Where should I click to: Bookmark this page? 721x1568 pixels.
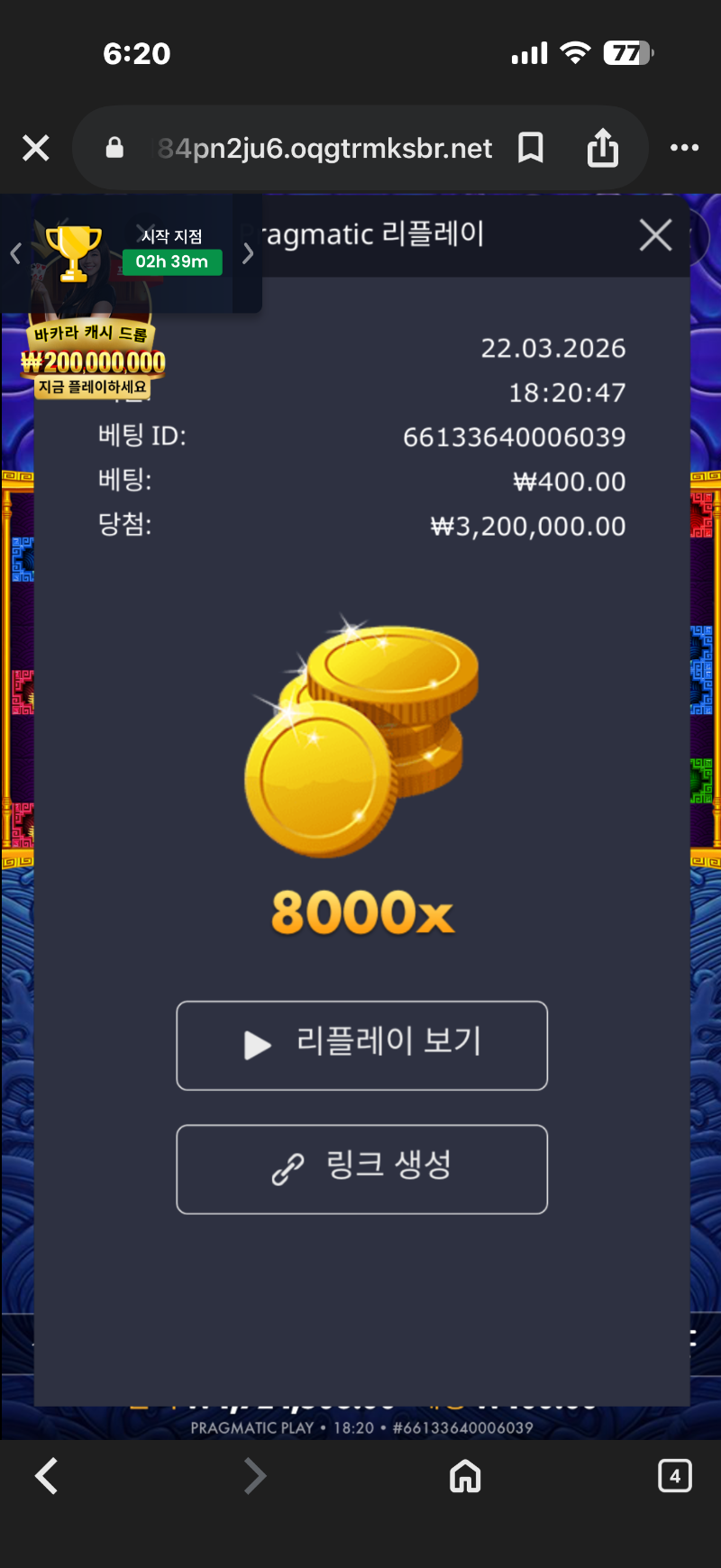[531, 148]
